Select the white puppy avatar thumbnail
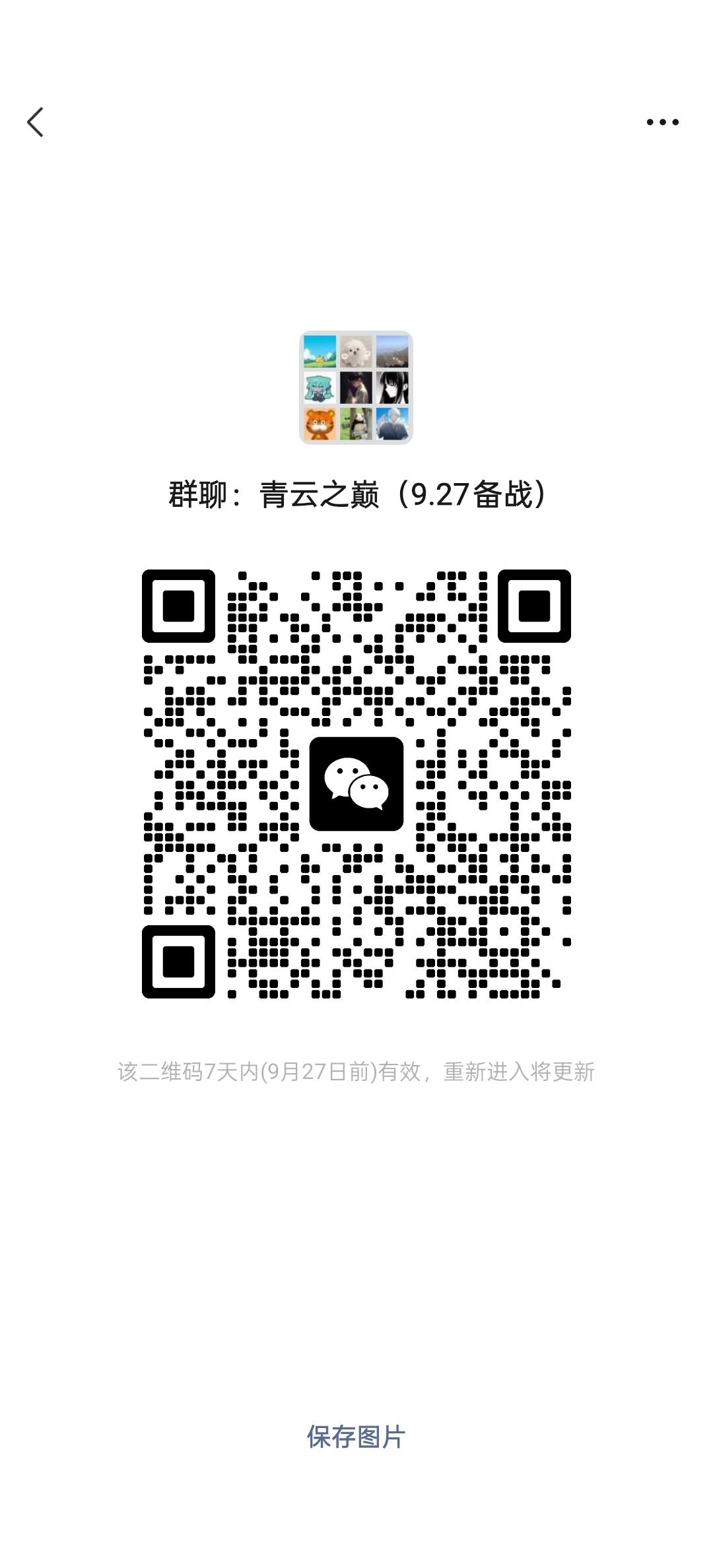The image size is (713, 1568). 356,351
